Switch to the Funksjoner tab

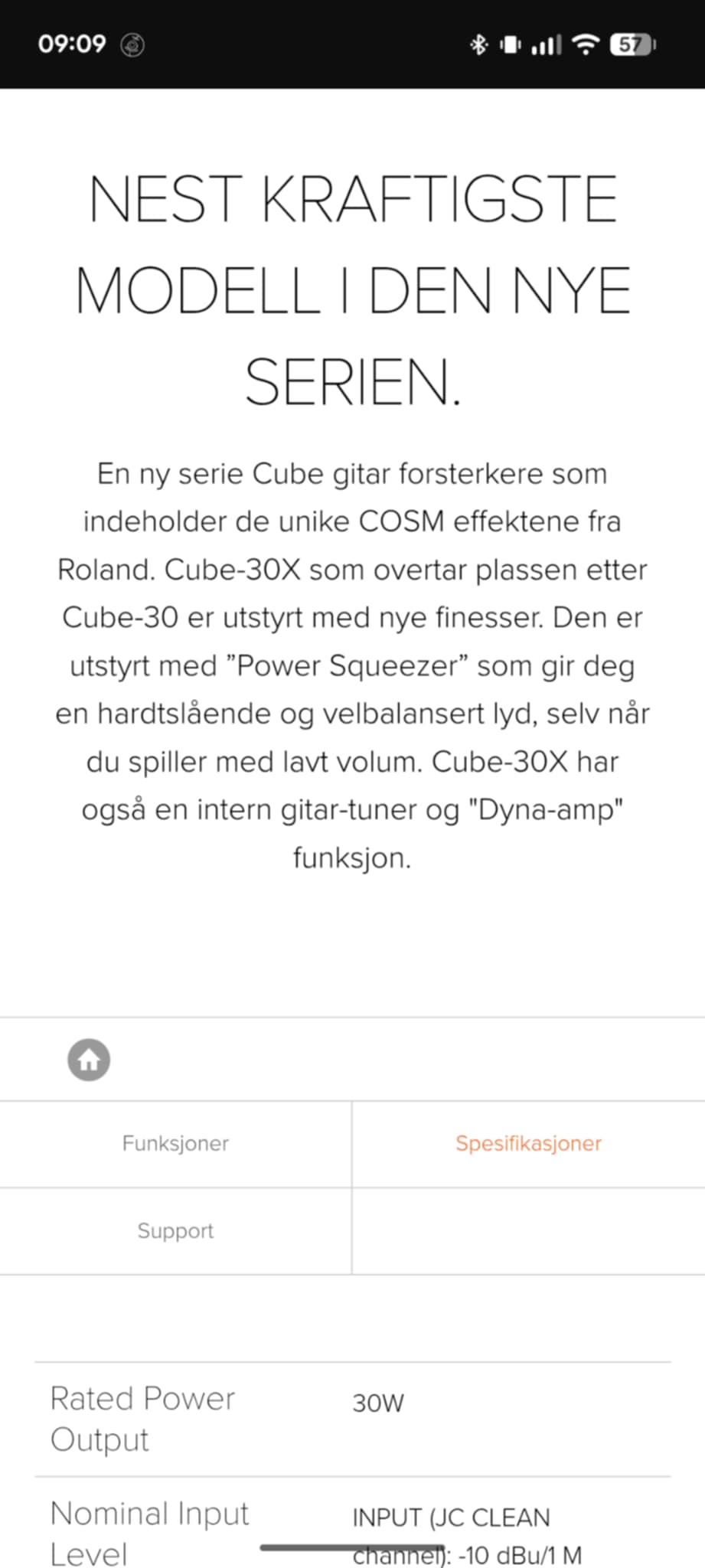pos(175,1144)
